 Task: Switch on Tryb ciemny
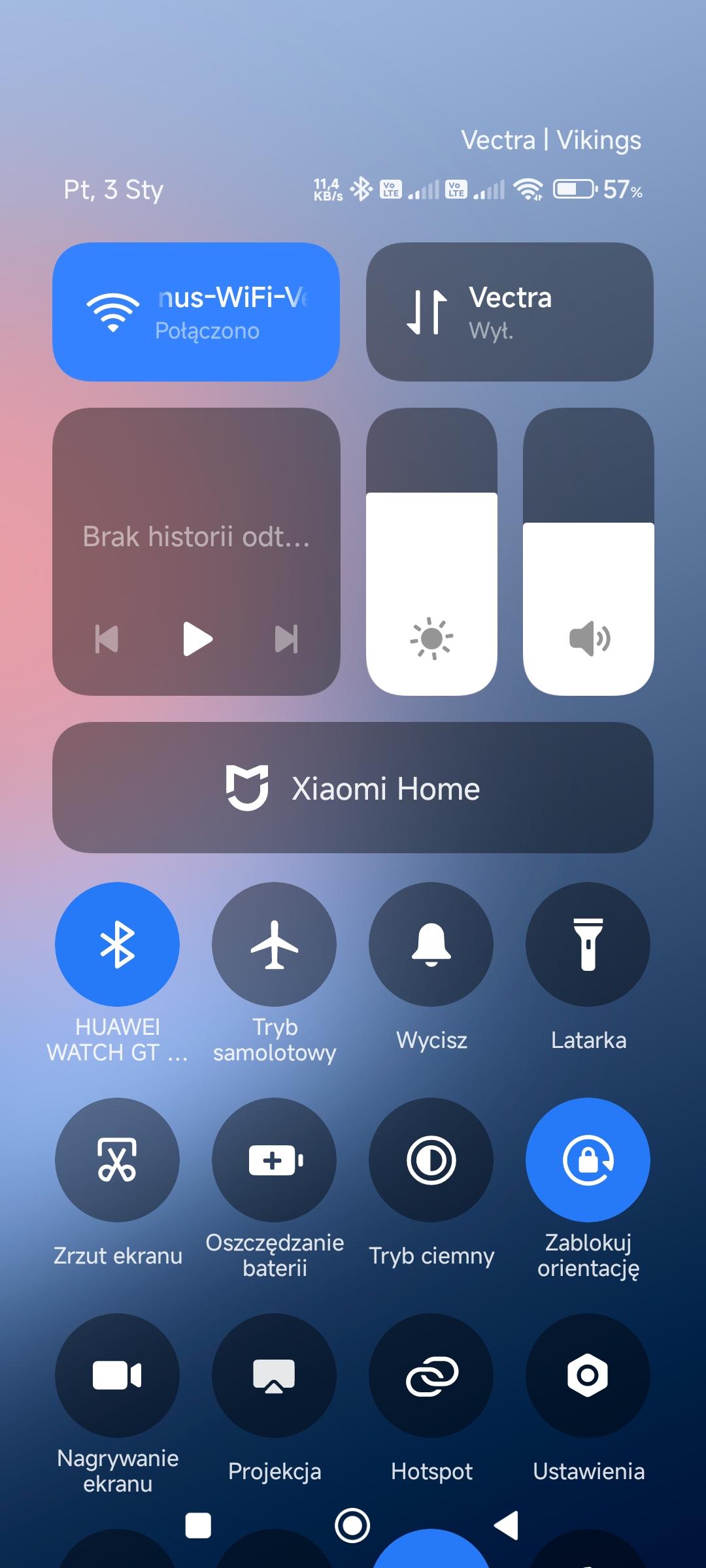[x=431, y=1160]
